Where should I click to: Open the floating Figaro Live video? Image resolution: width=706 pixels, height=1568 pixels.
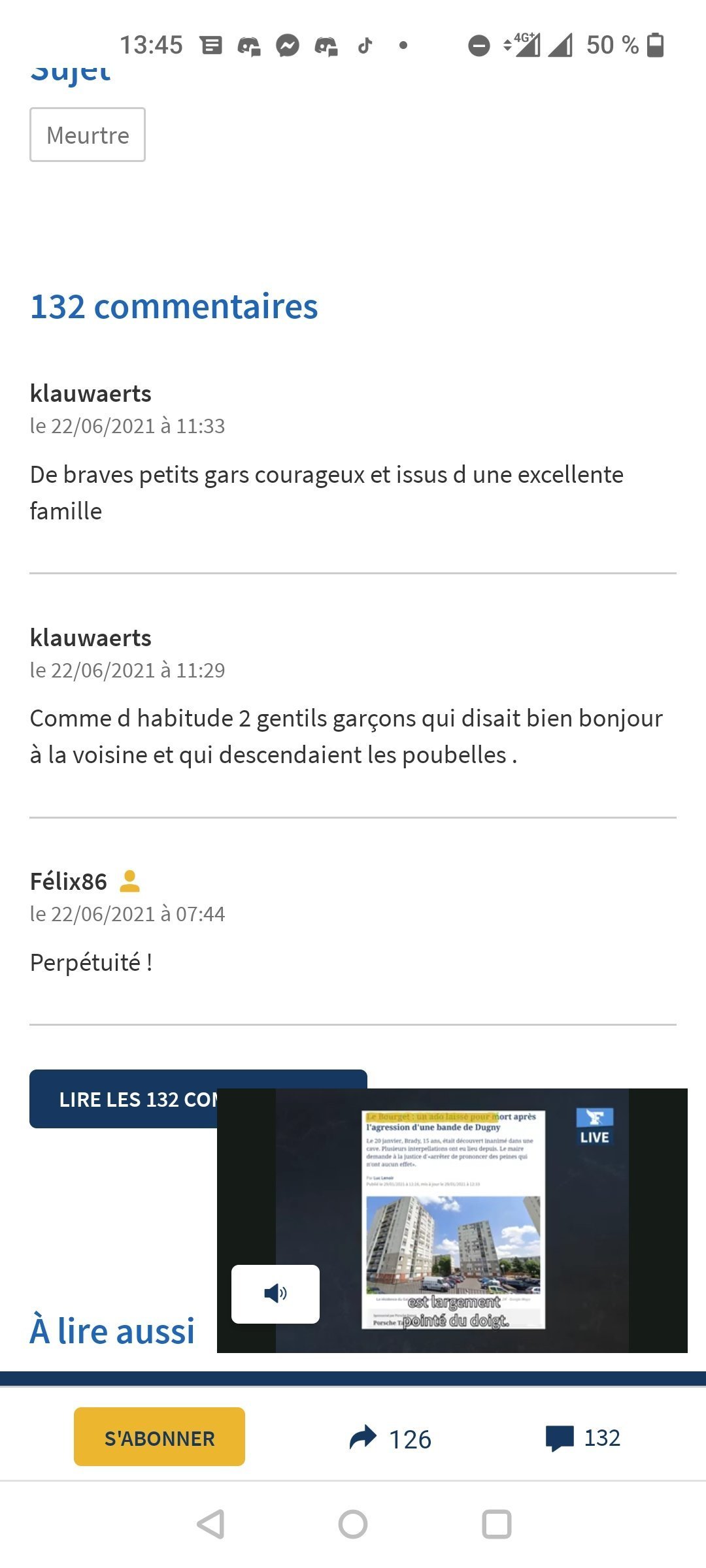tap(452, 1219)
